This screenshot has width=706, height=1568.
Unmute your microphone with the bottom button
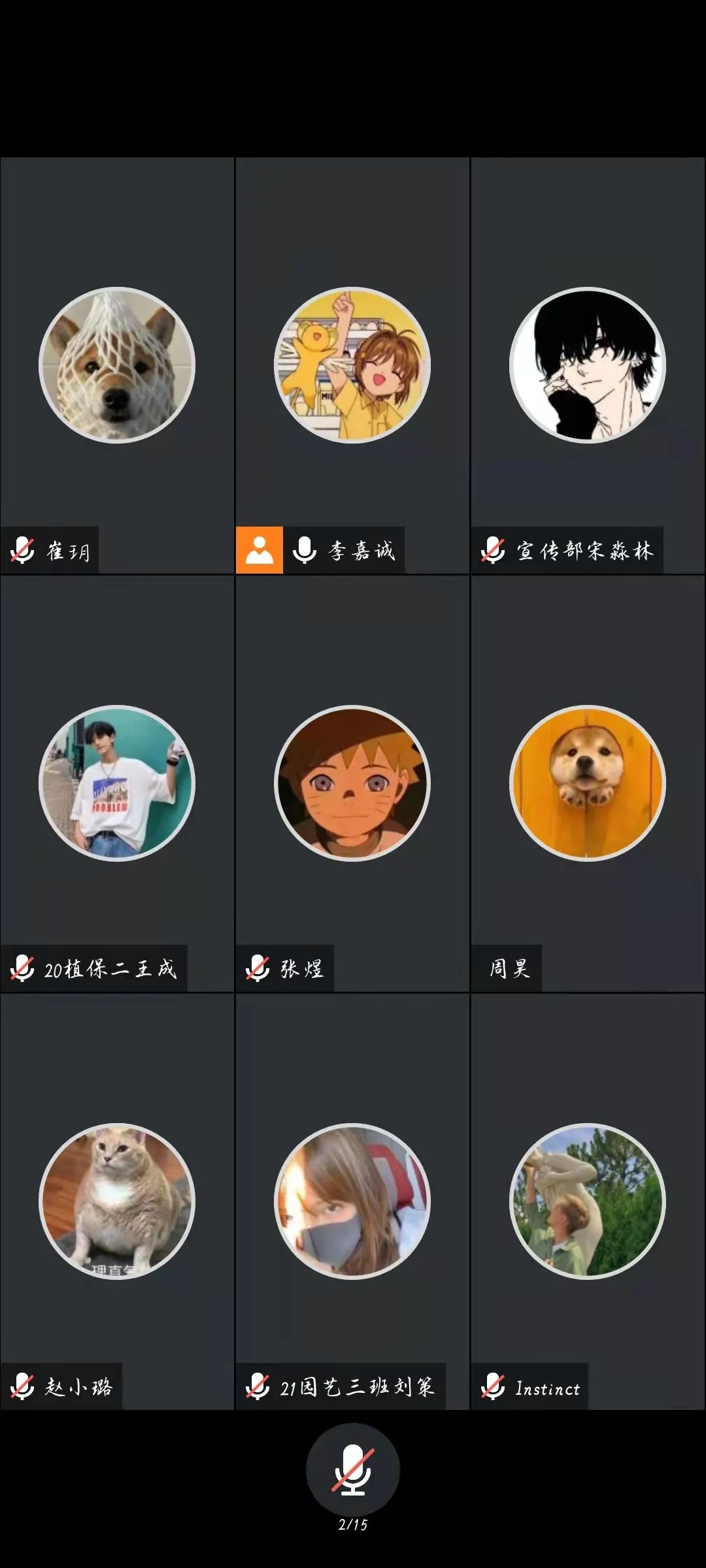pyautogui.click(x=352, y=1469)
